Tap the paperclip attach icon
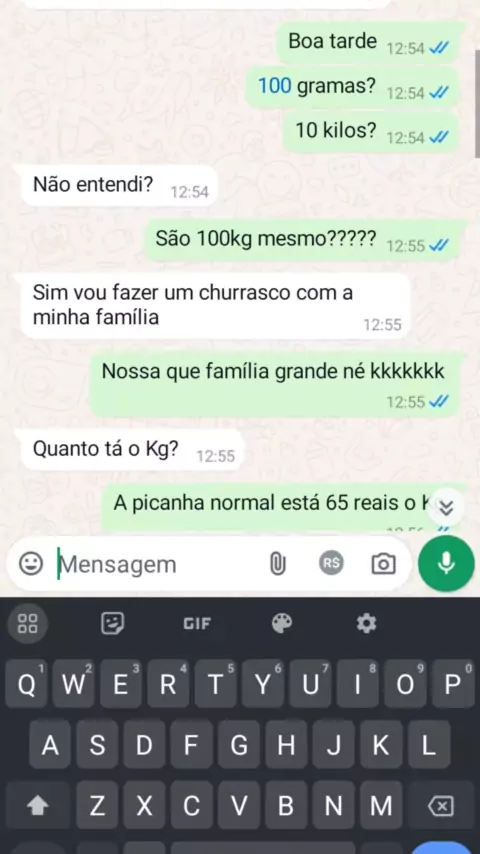480x854 pixels. pos(277,564)
